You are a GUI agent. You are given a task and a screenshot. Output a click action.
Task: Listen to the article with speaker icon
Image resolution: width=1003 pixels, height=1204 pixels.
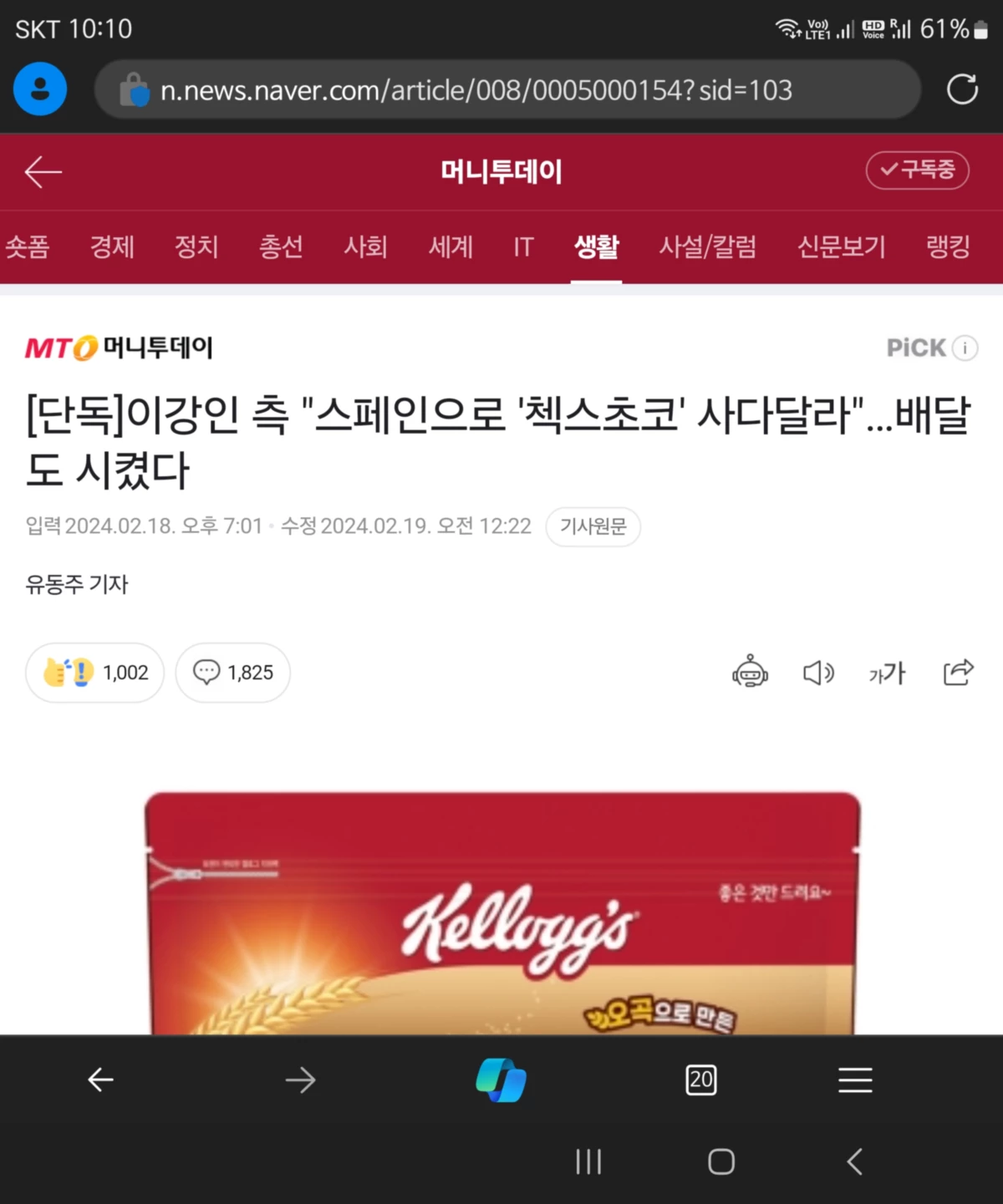[818, 673]
